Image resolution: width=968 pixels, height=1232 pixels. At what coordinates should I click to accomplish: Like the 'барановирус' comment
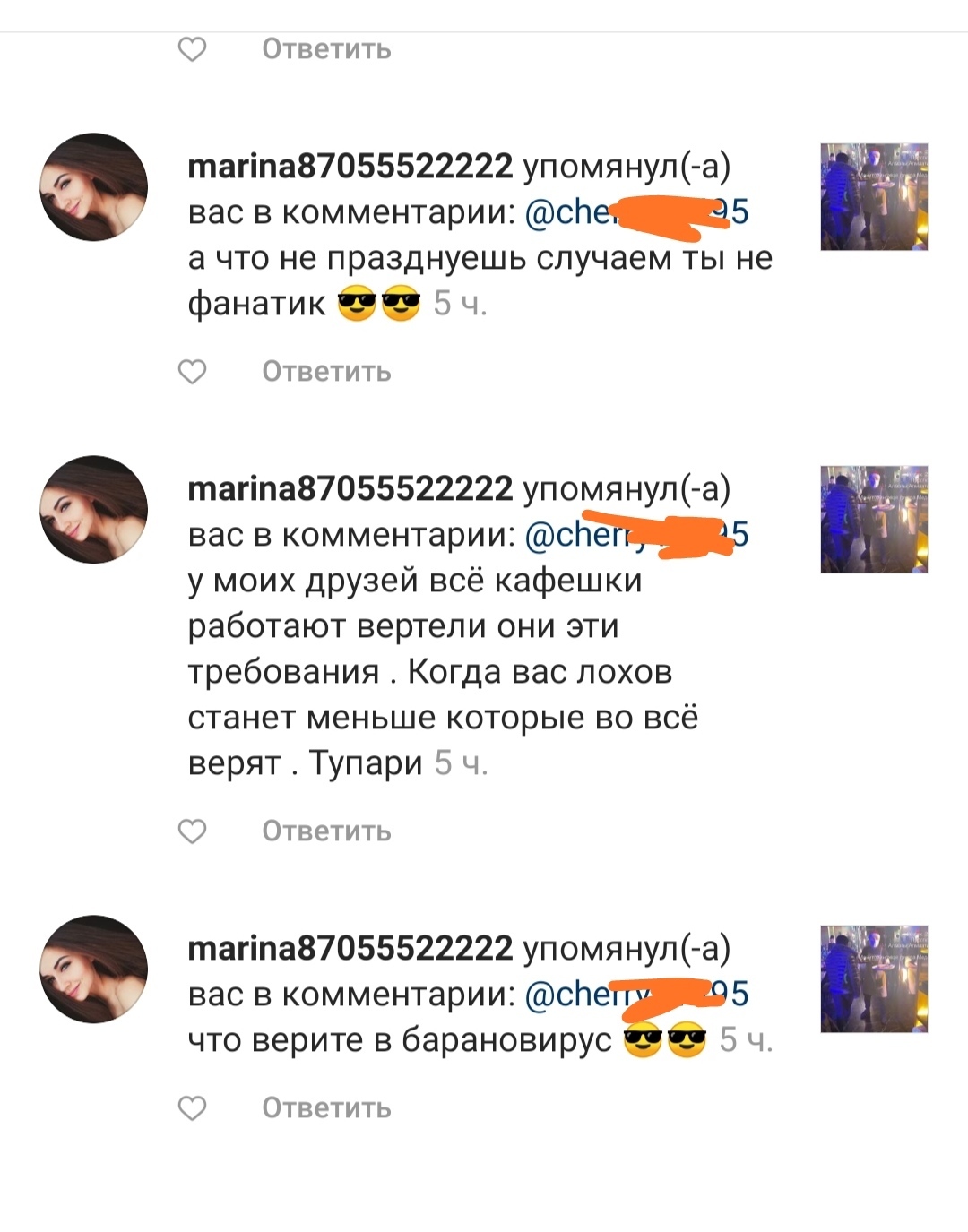(x=192, y=1108)
